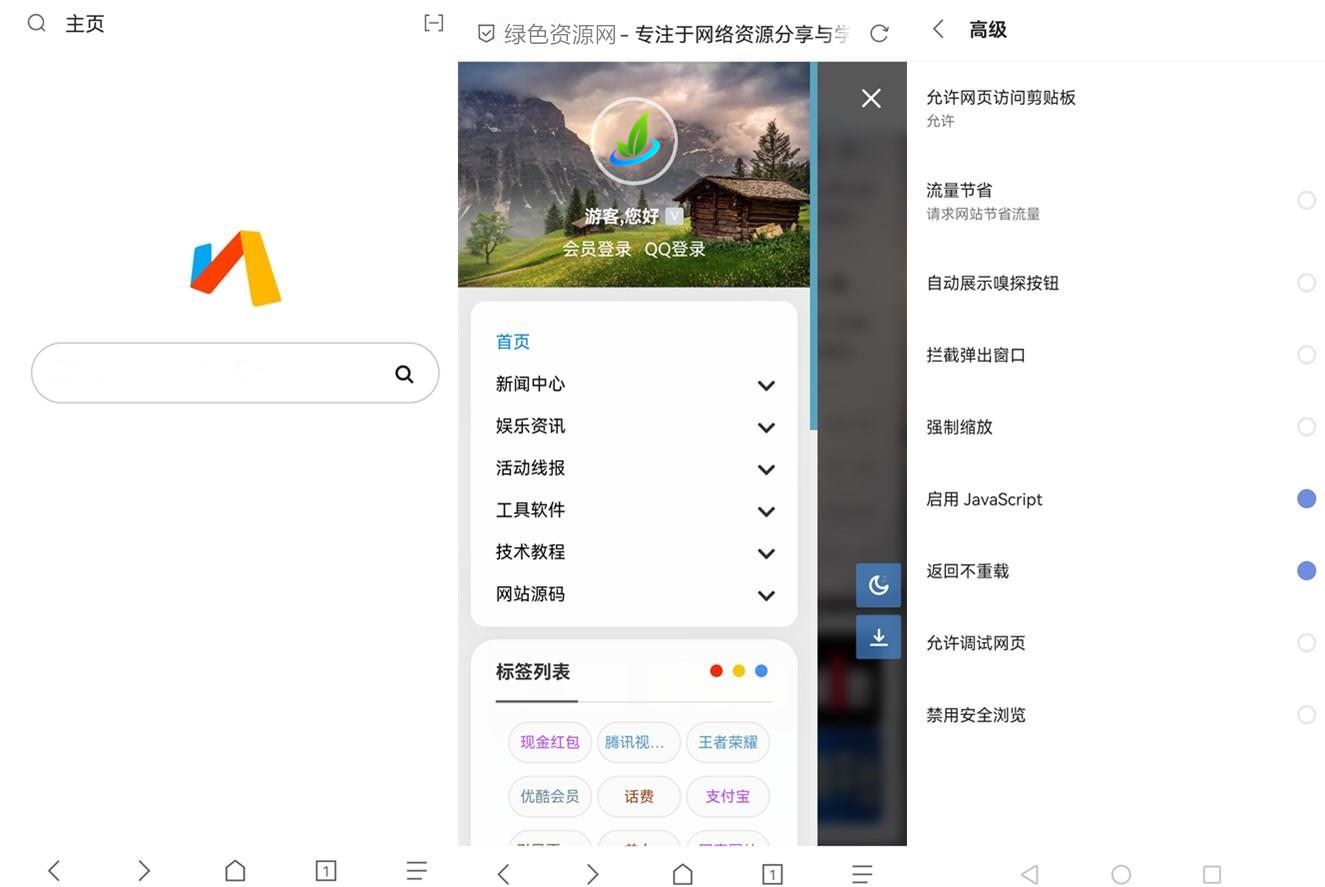Expand the 新闻中心 section
Screen dimensions: 1325x887
pos(766,385)
